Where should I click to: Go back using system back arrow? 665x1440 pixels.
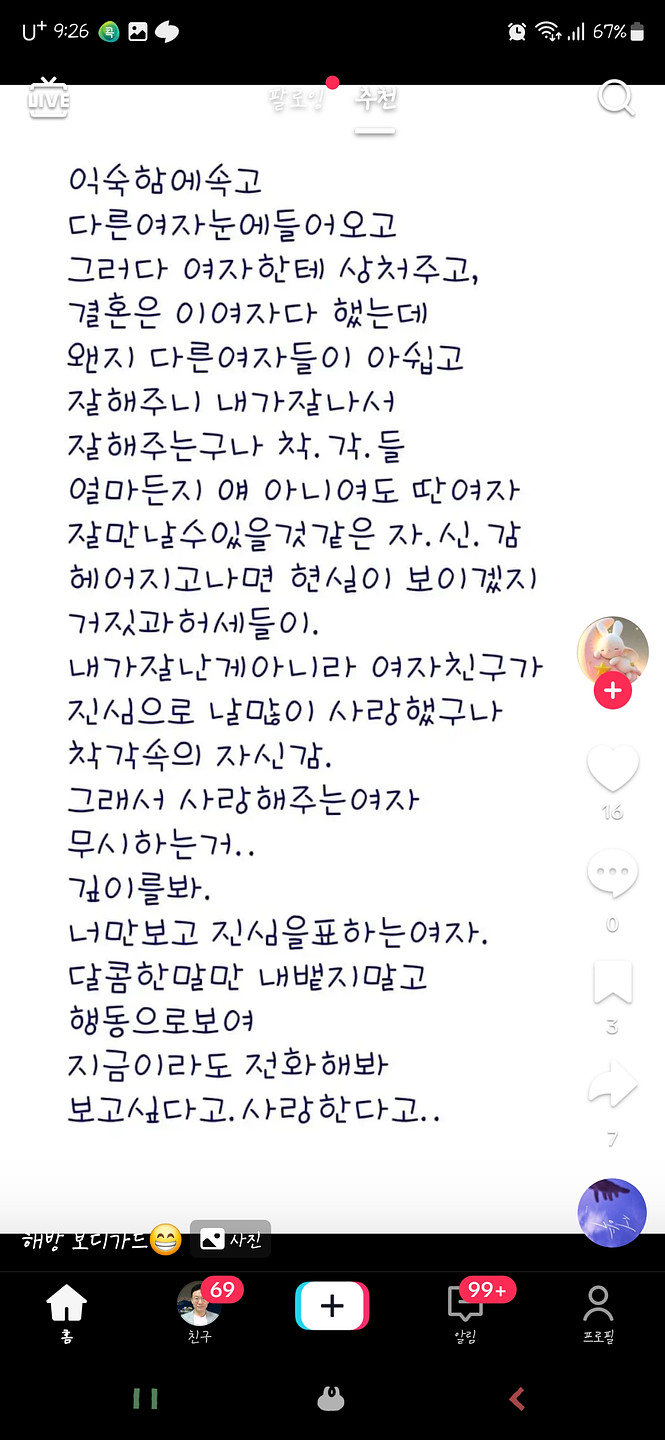click(517, 1399)
